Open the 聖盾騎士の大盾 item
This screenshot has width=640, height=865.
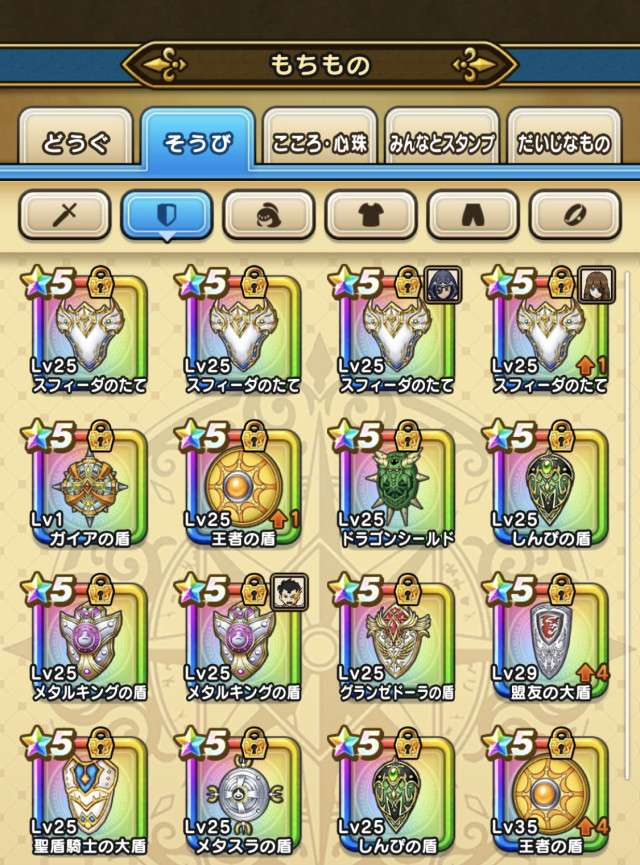(x=85, y=792)
